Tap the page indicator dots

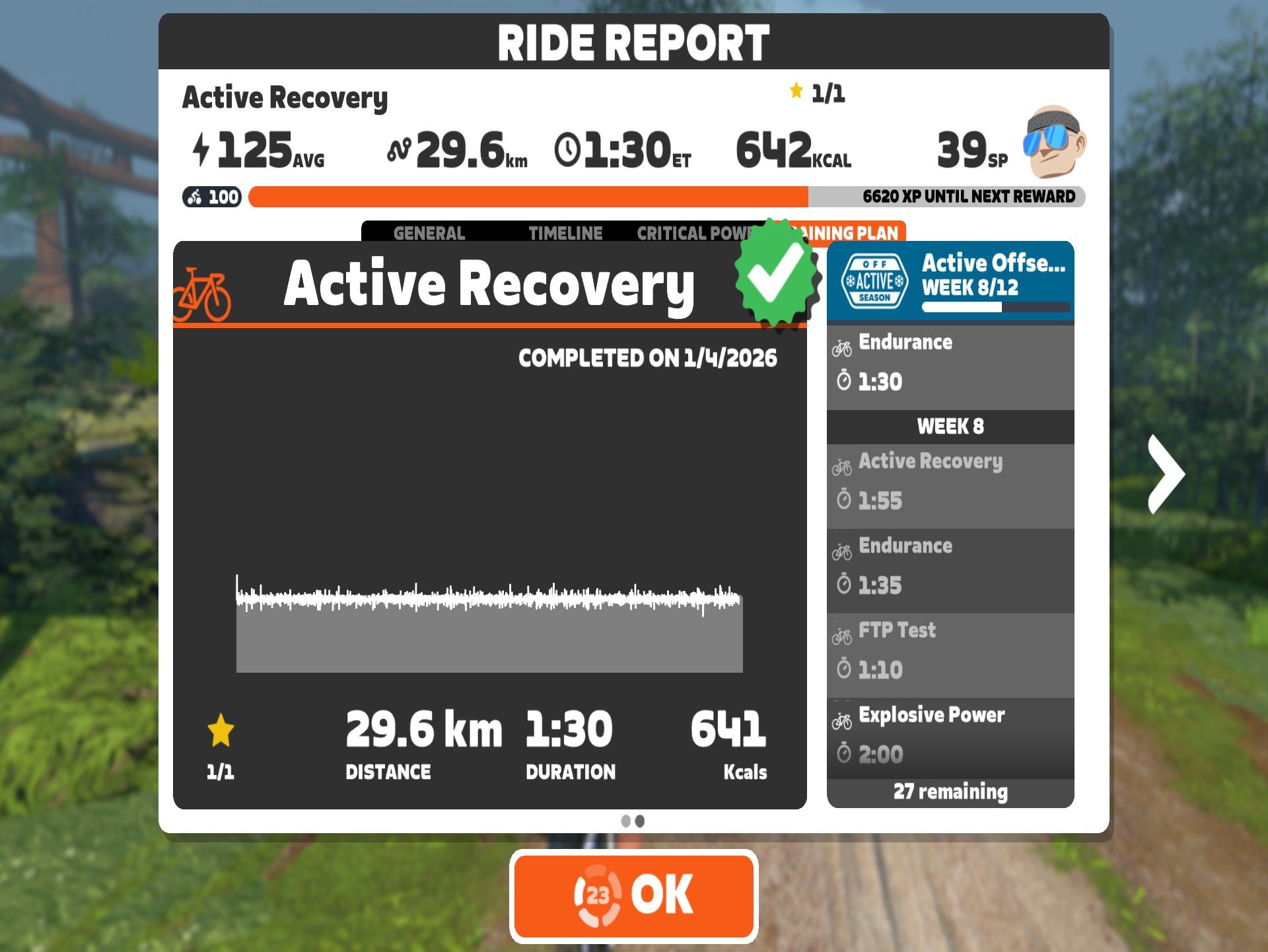click(633, 821)
